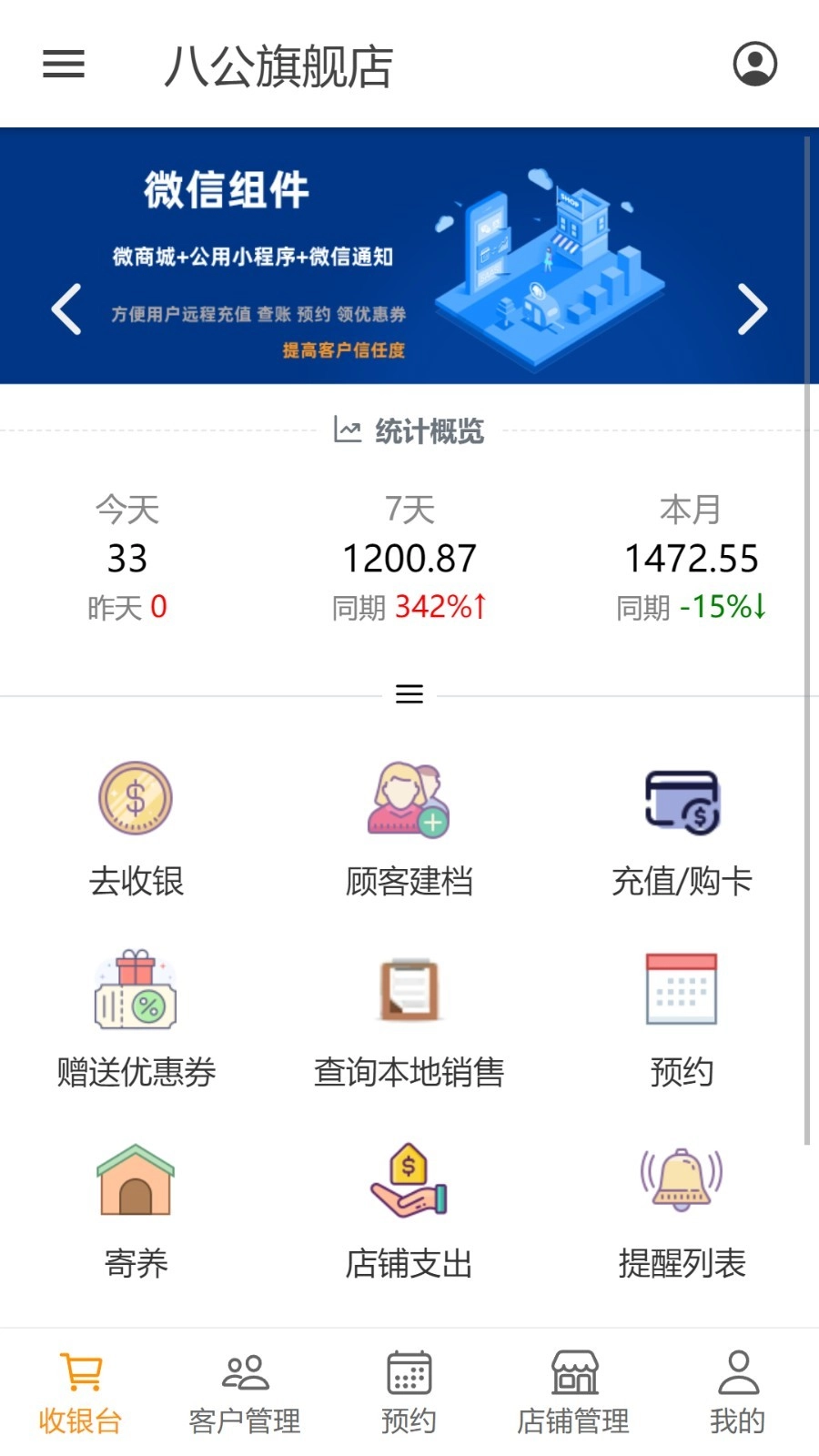
Task: Open the hamburger drawer menu
Action: (64, 64)
